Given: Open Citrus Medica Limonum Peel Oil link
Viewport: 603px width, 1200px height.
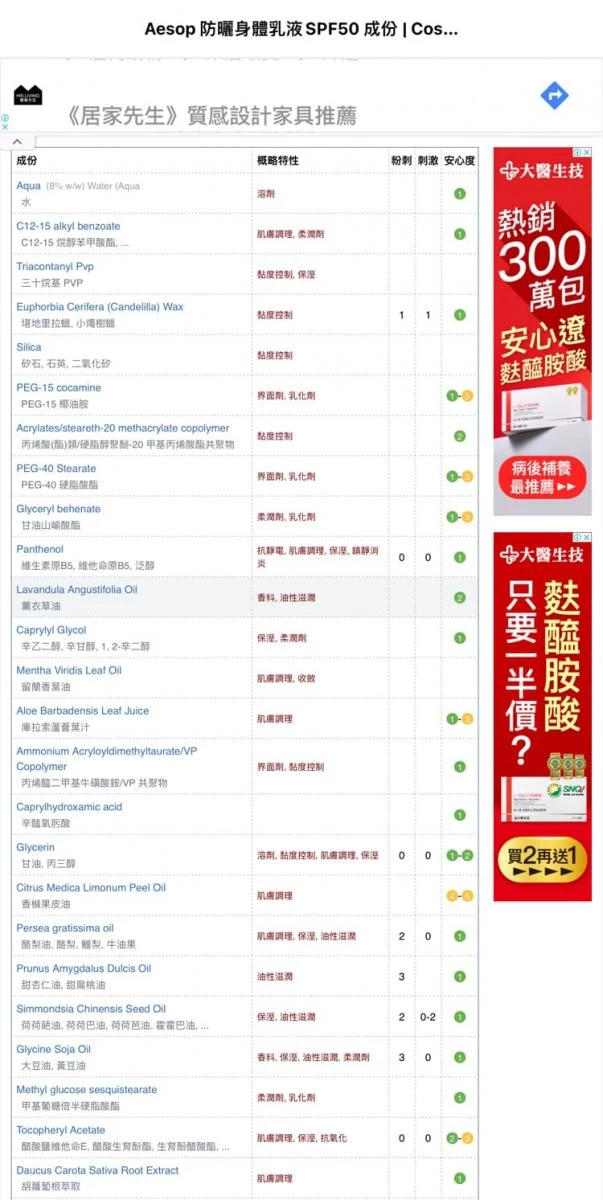Looking at the screenshot, I should coord(91,888).
